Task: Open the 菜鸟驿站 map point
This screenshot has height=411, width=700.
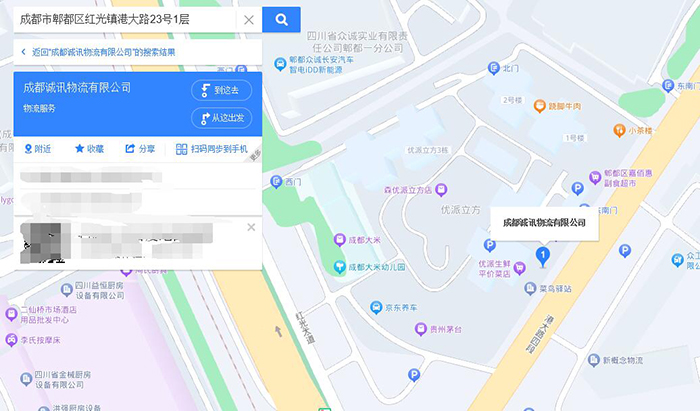Action: pos(532,288)
